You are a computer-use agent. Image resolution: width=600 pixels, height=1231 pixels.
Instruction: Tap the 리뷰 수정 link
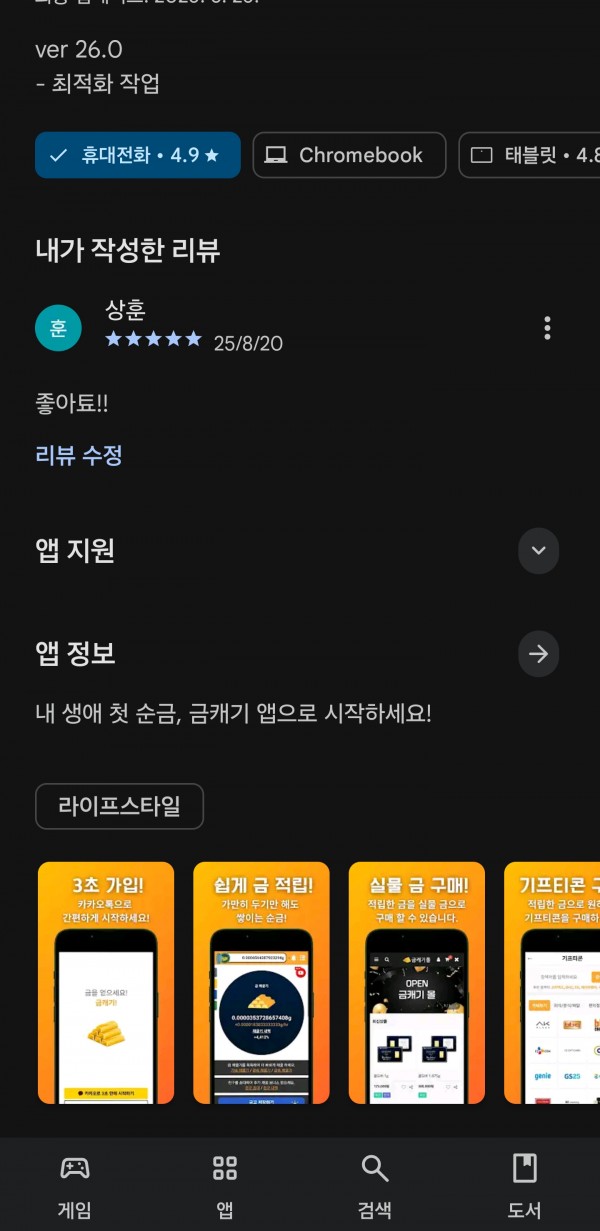79,456
